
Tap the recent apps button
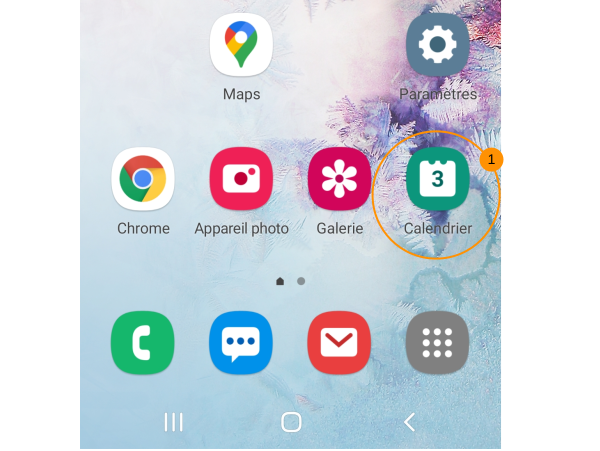point(173,422)
